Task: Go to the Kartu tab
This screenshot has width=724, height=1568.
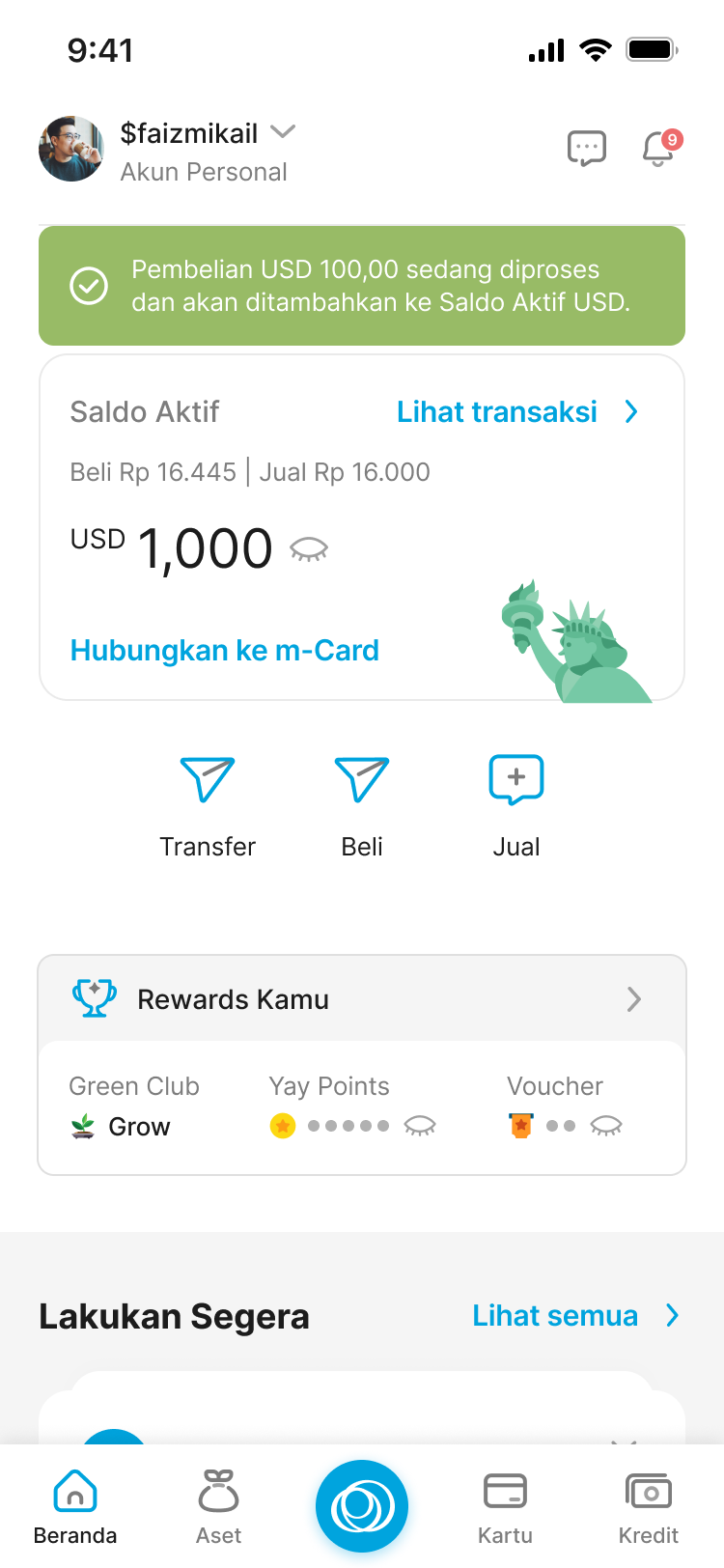Action: click(x=505, y=1506)
